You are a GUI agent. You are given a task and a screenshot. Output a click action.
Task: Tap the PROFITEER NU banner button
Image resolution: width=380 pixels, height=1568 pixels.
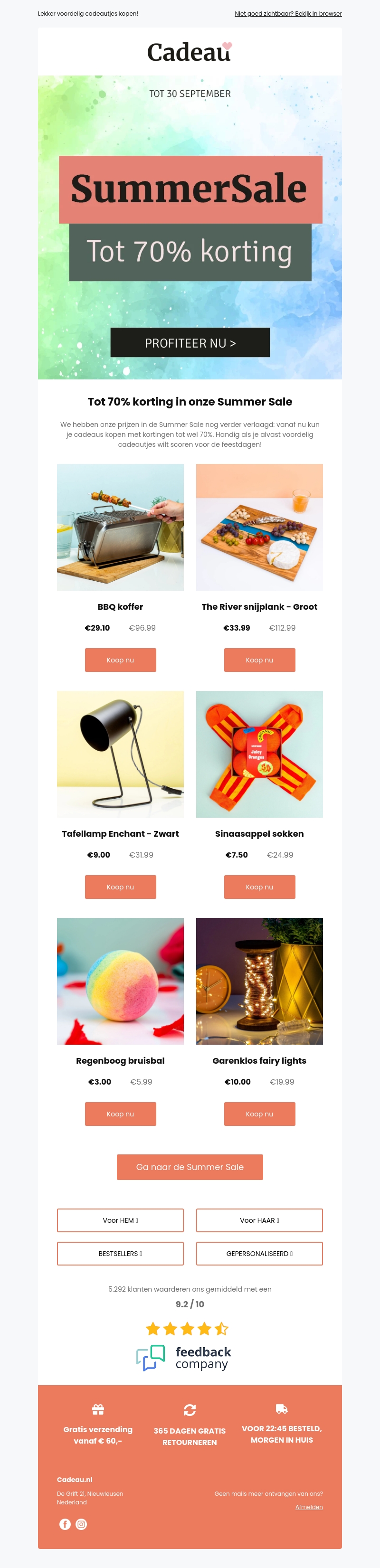pos(190,343)
